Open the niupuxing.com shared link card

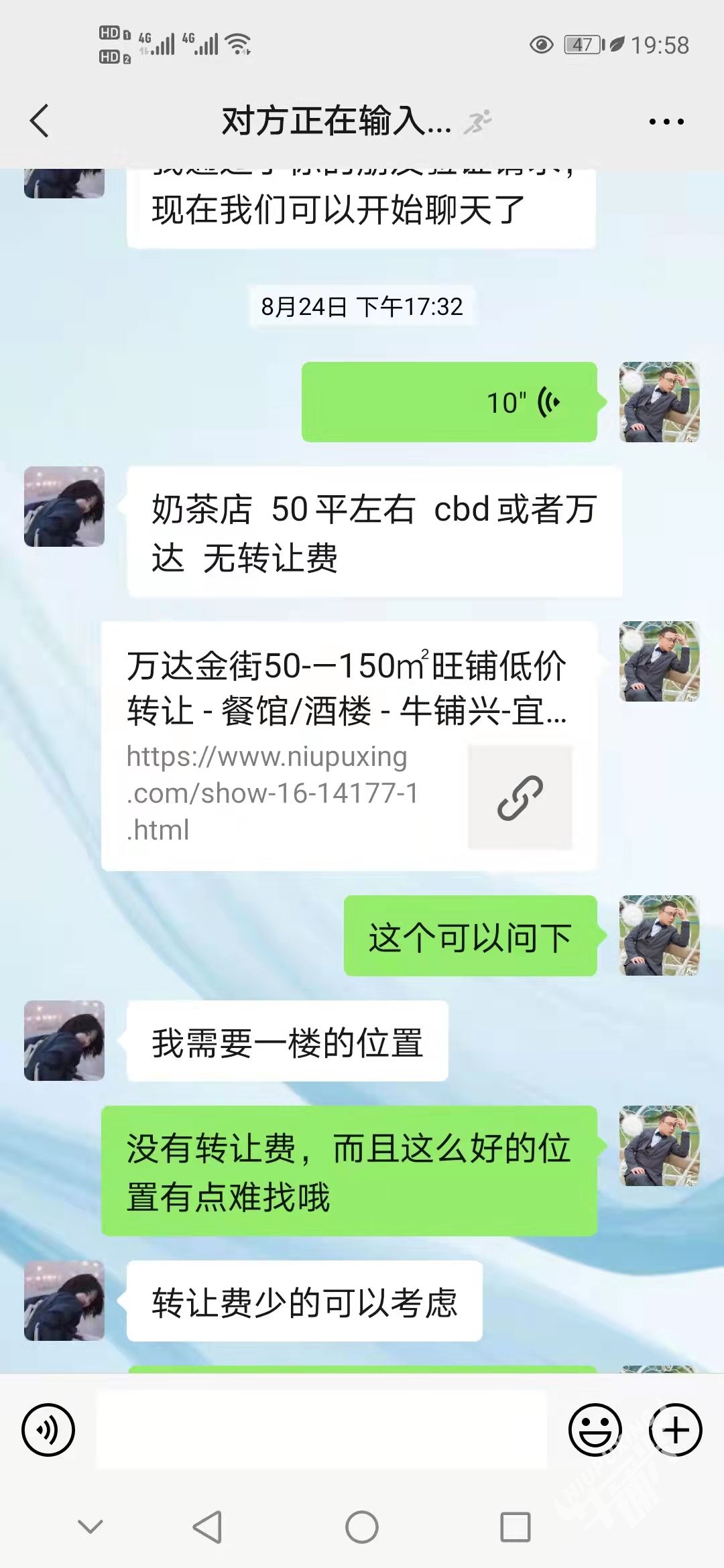tap(349, 746)
